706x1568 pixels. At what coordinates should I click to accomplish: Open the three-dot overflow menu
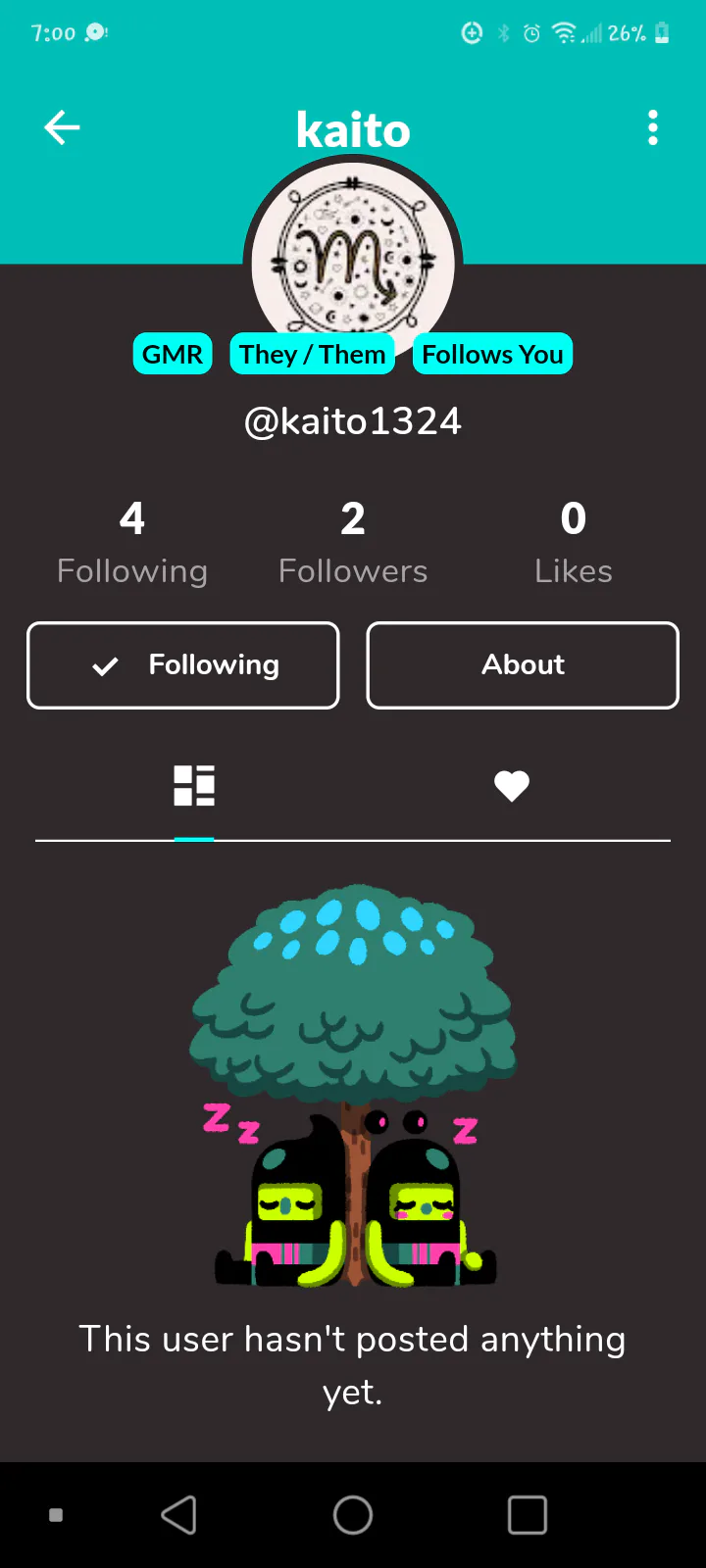click(x=653, y=127)
